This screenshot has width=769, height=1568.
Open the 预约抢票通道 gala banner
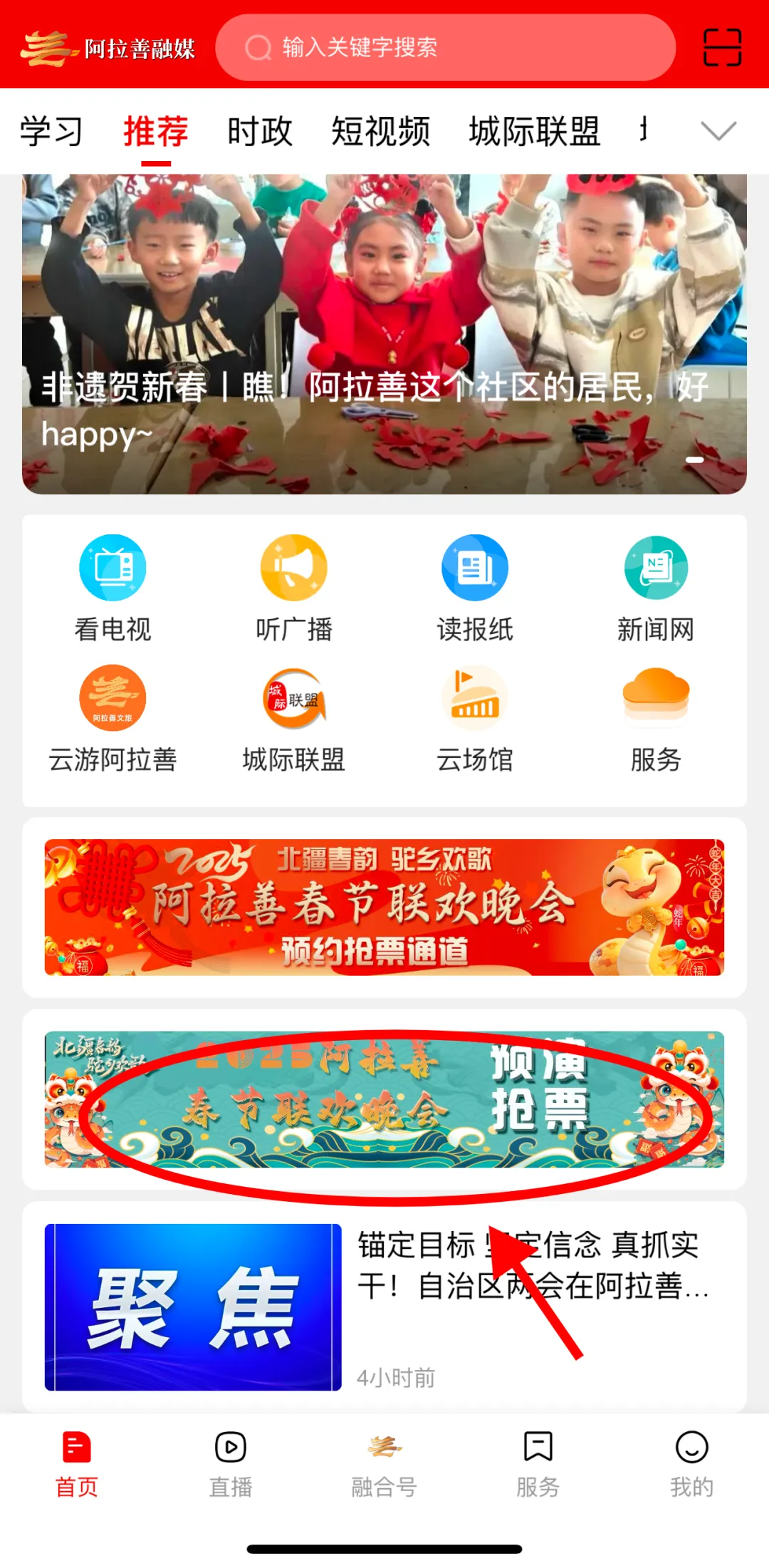click(x=384, y=907)
